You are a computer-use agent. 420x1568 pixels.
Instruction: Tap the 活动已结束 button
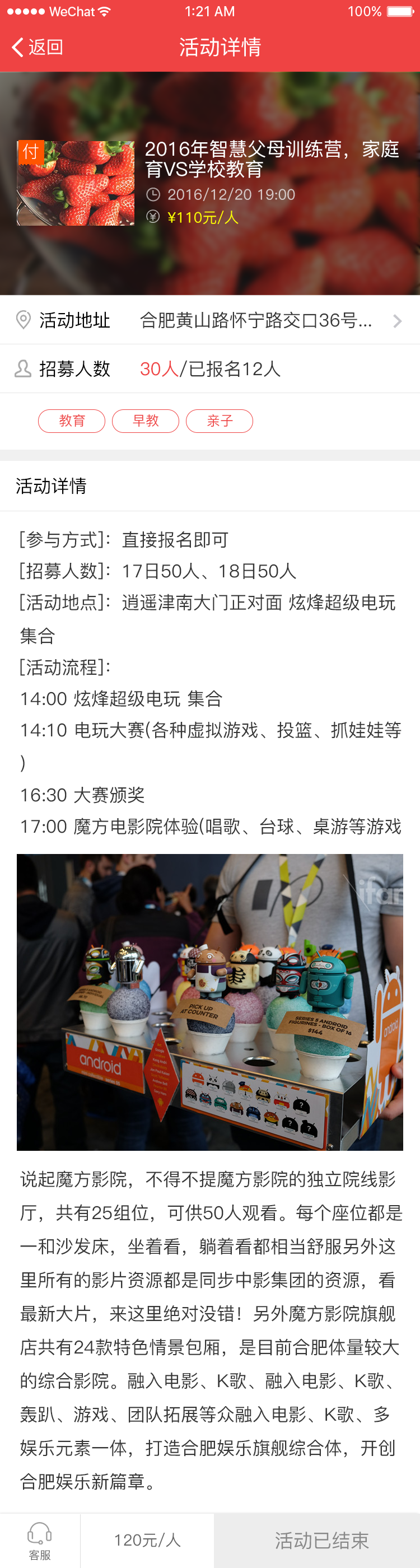click(x=321, y=1541)
